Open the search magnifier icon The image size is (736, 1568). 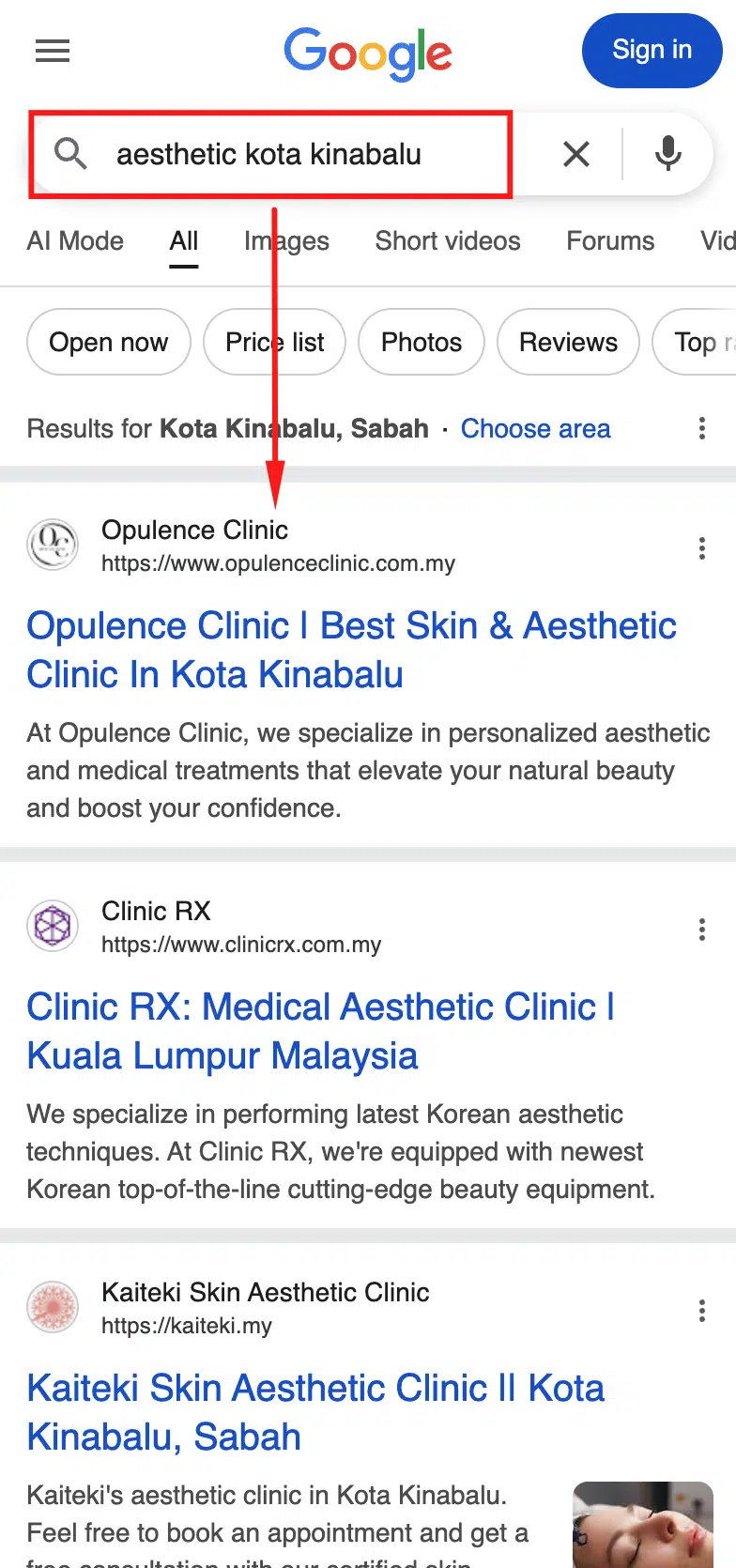tap(69, 154)
